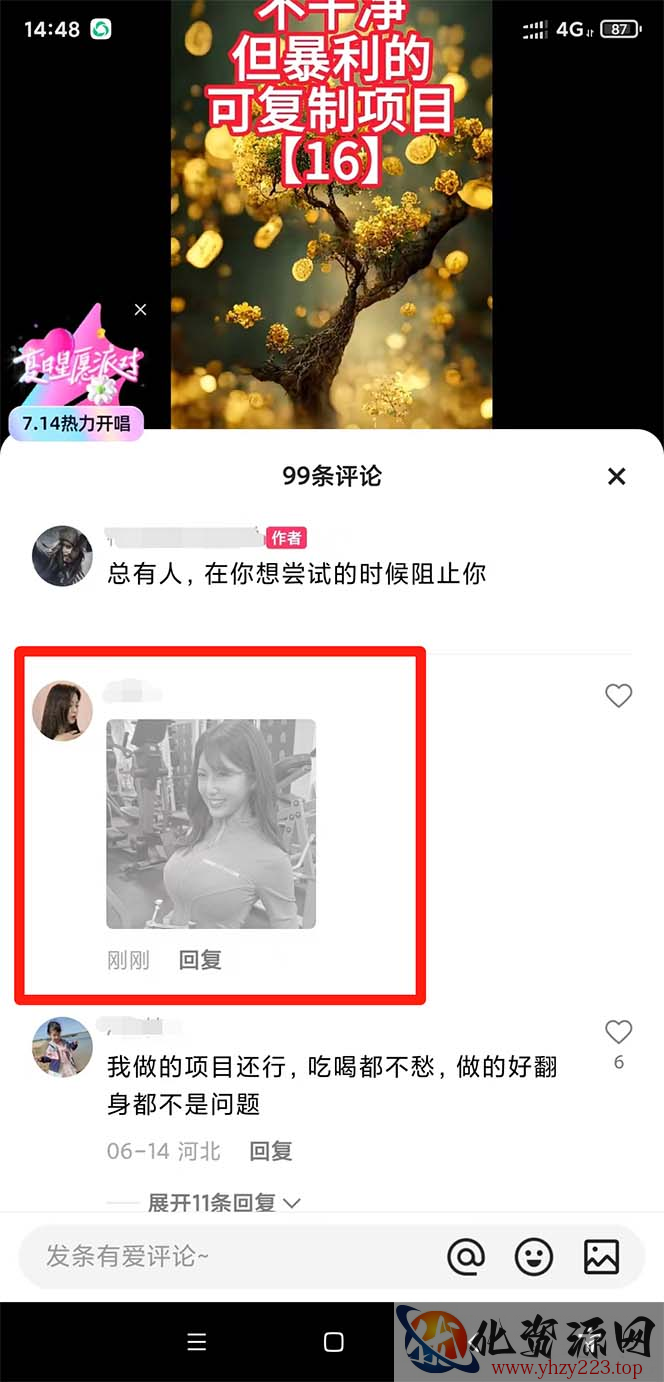Open the emoji picker
The width and height of the screenshot is (664, 1382).
pyautogui.click(x=533, y=1257)
